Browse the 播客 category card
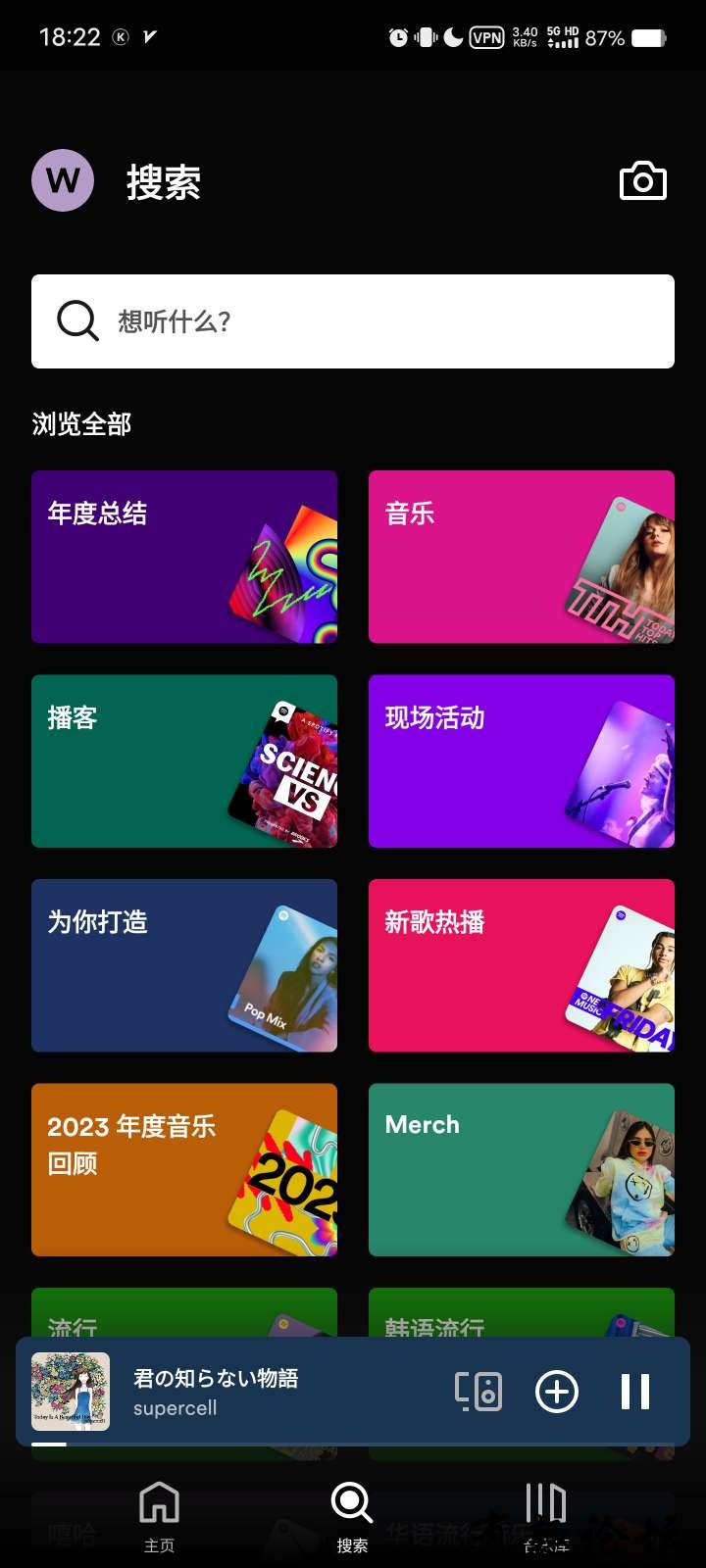 184,760
